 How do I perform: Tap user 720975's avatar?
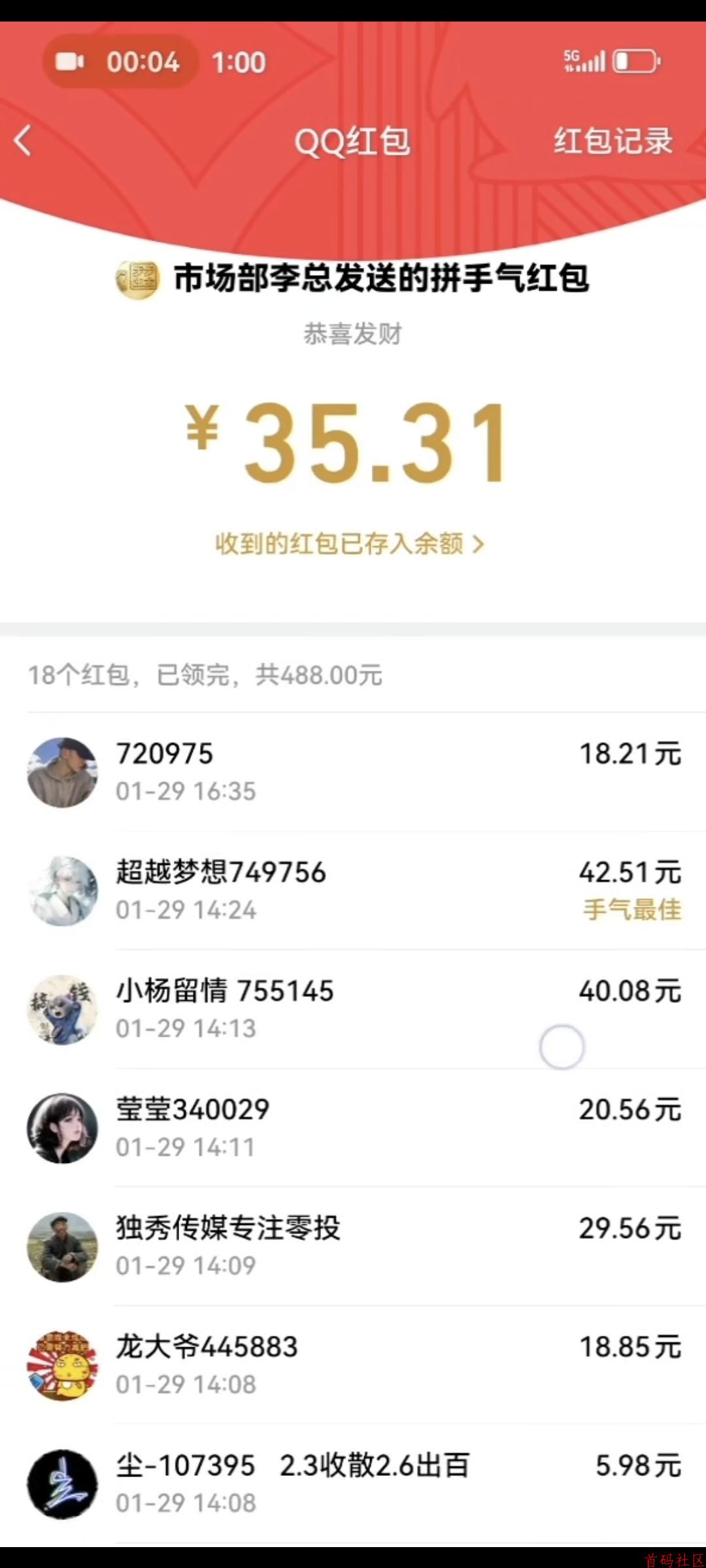pyautogui.click(x=62, y=772)
